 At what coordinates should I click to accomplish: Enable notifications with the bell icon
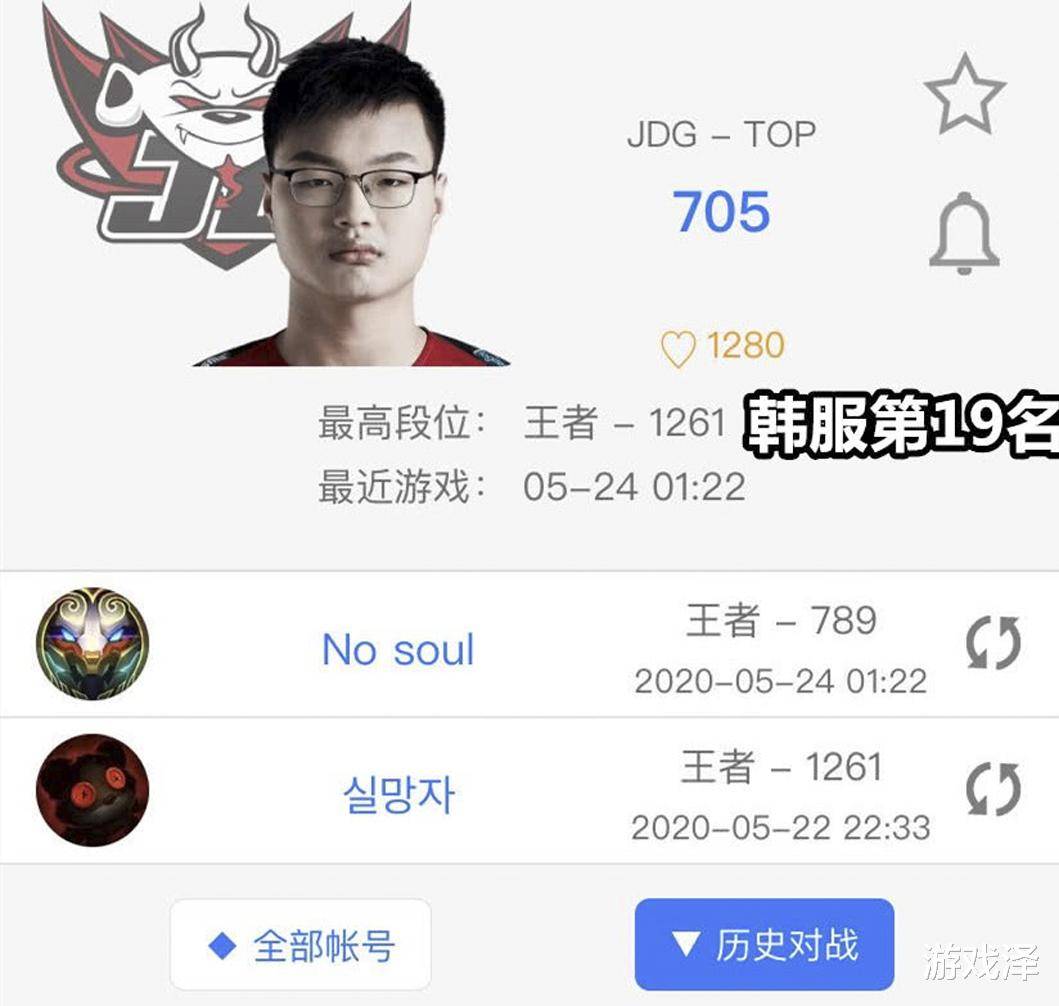pos(963,234)
